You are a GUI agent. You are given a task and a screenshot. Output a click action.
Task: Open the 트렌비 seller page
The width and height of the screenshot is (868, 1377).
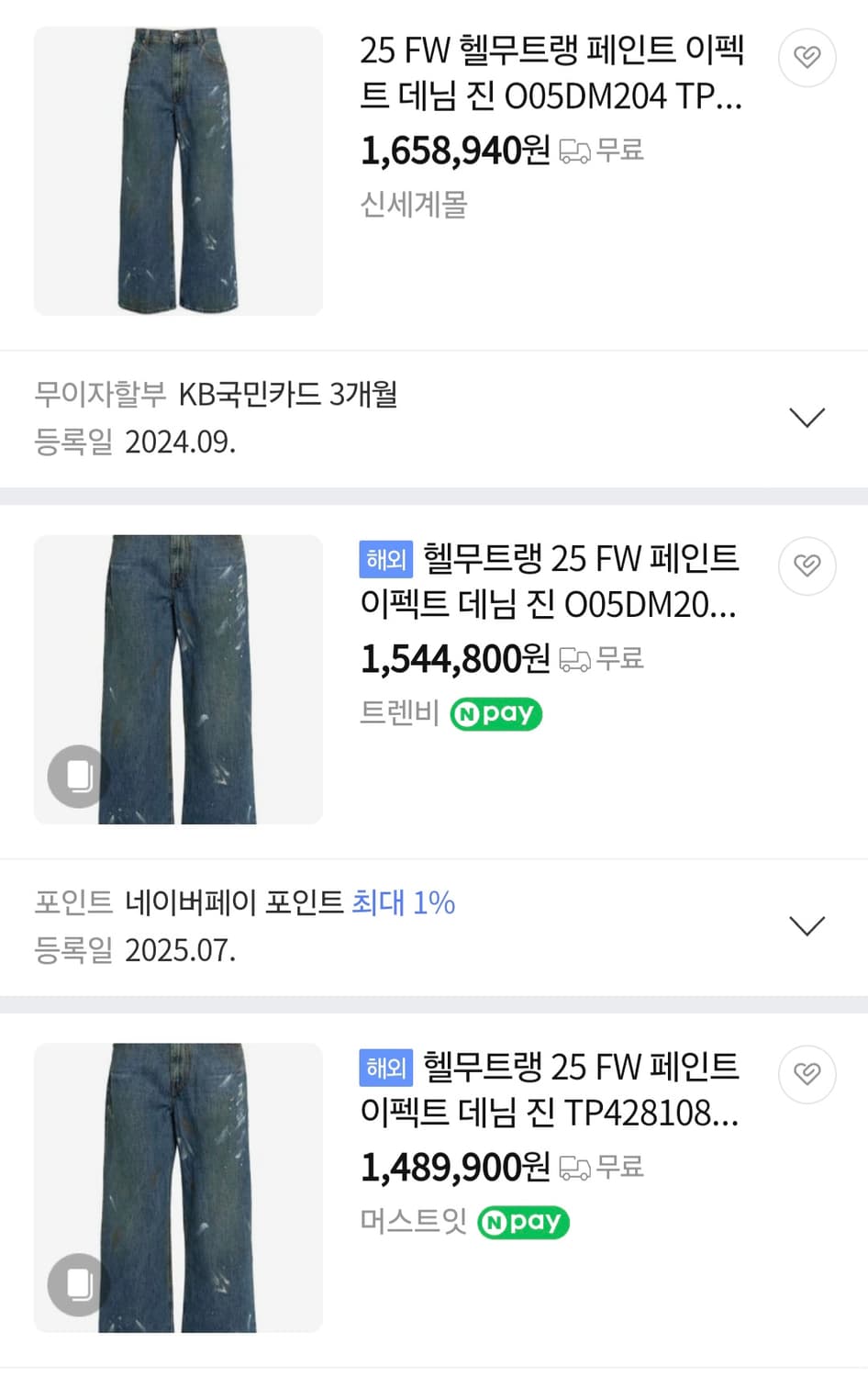click(399, 714)
